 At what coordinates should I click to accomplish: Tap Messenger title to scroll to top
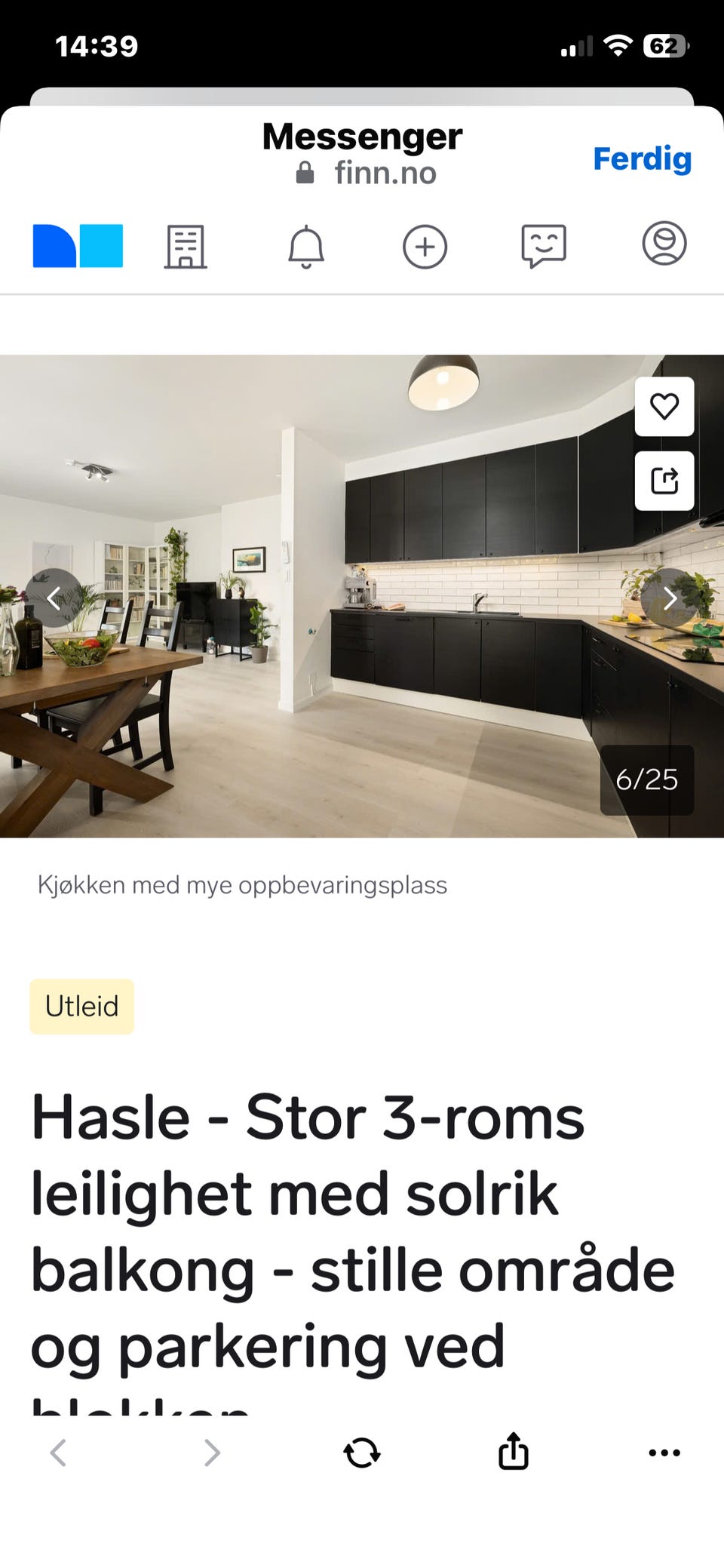(x=361, y=137)
